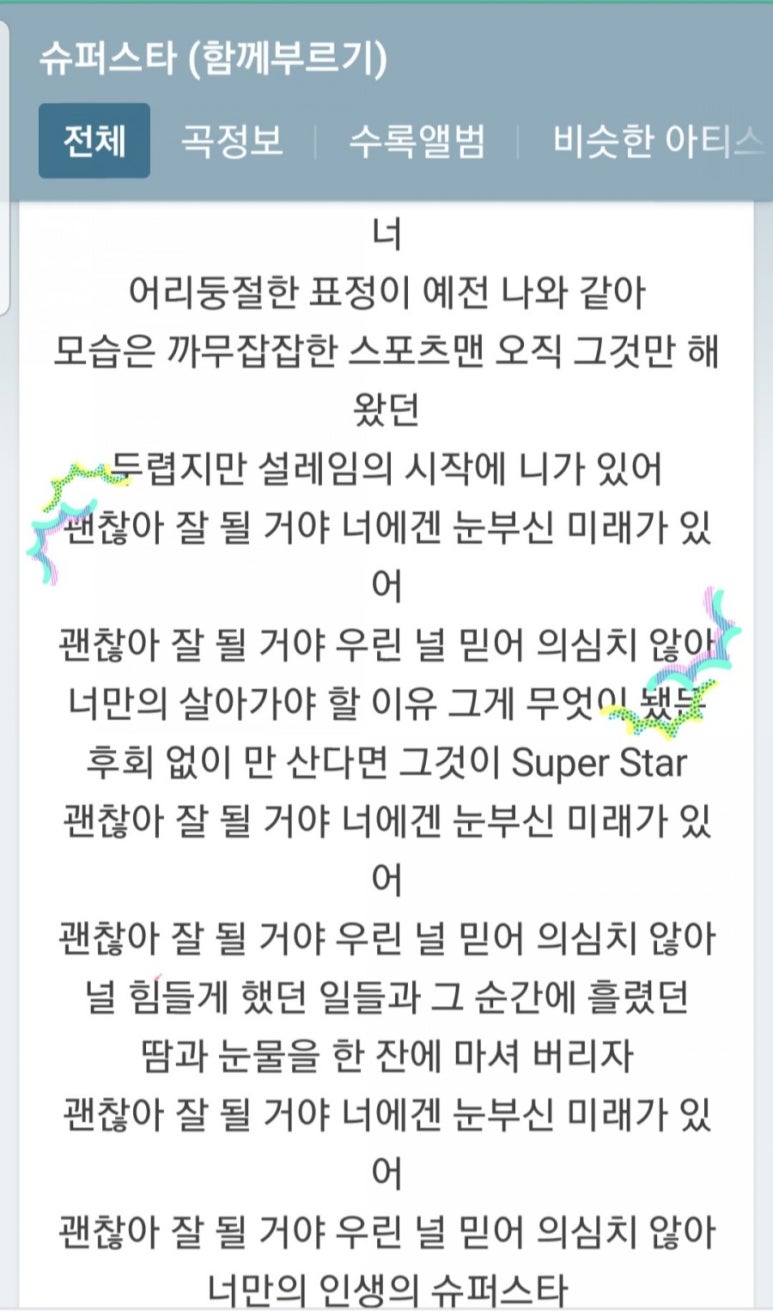Viewport: 773px width, 1311px height.
Task: Switch to the 비슷한 아티스트 tab
Action: (x=656, y=141)
